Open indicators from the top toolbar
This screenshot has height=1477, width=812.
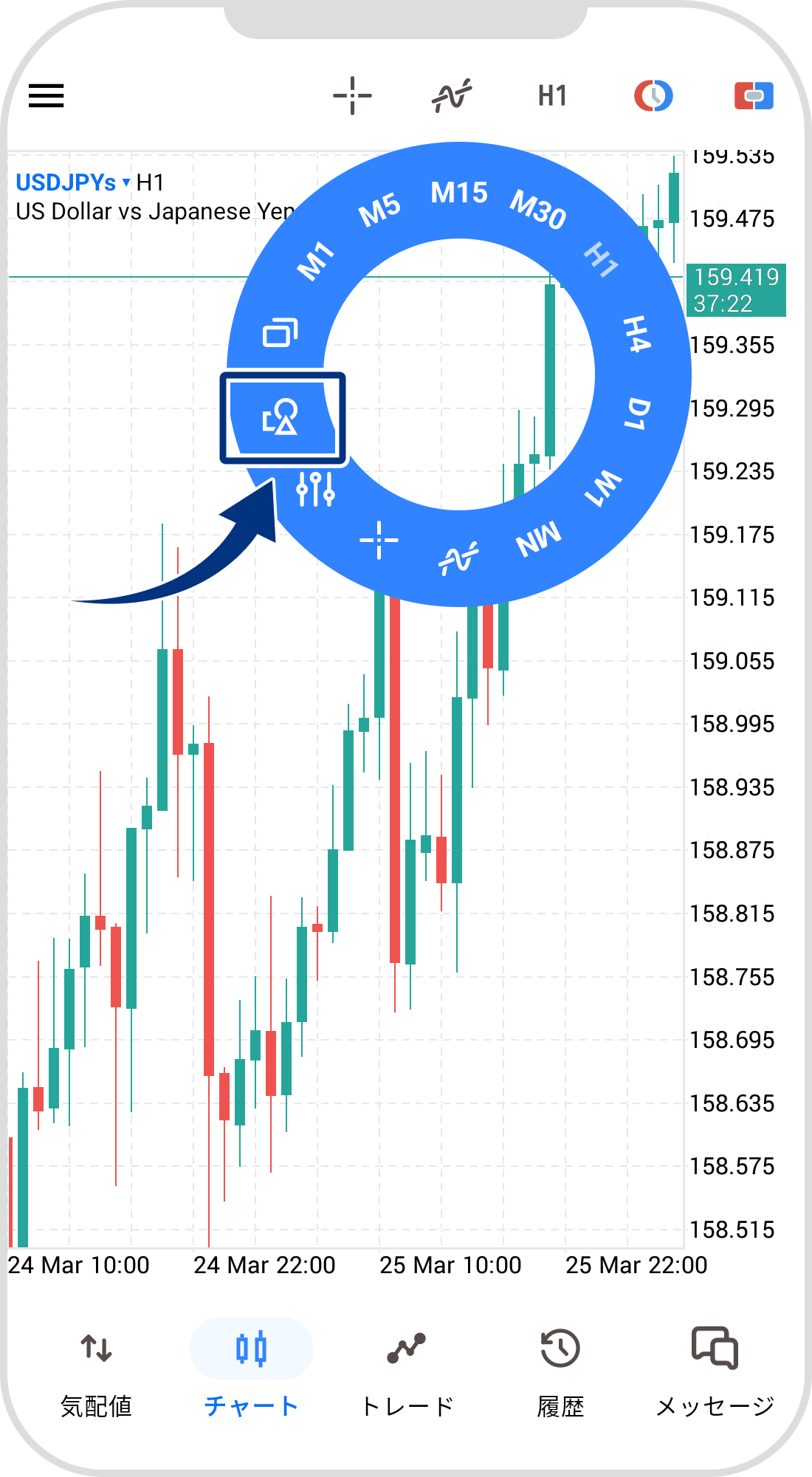(x=452, y=96)
